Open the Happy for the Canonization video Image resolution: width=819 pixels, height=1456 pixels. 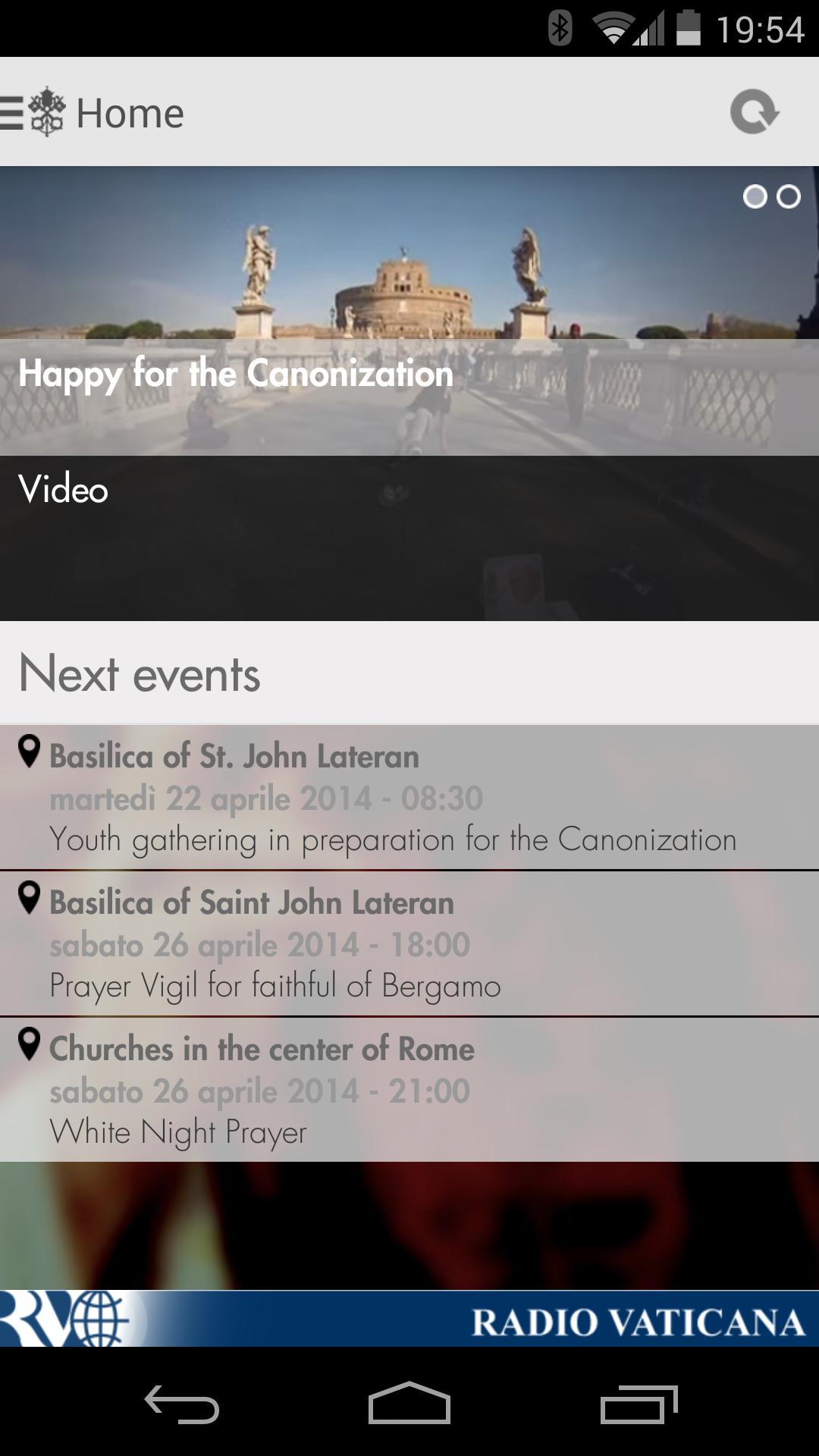click(235, 372)
